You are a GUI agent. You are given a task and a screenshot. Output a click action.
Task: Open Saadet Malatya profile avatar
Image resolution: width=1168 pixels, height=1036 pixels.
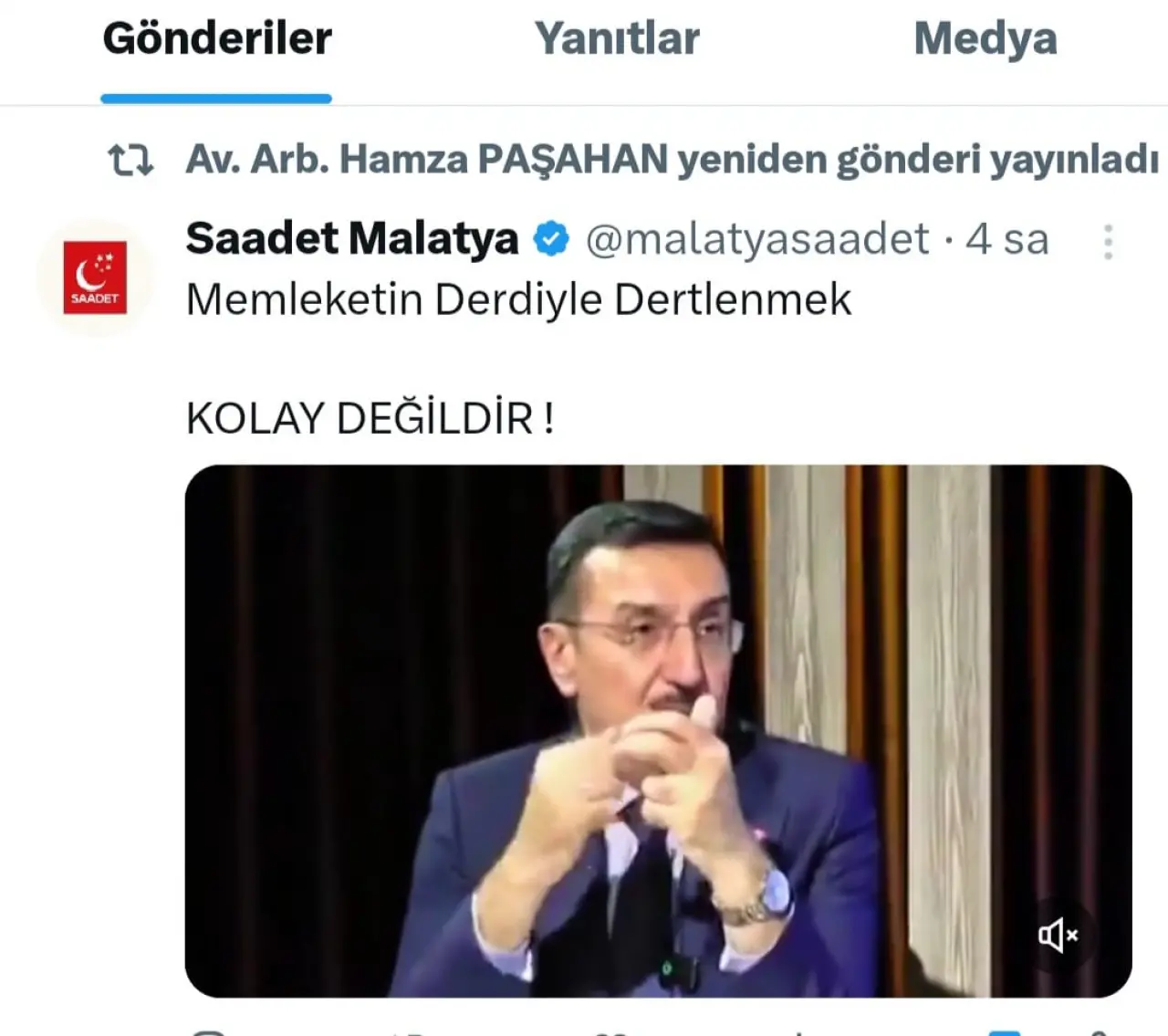coord(95,277)
